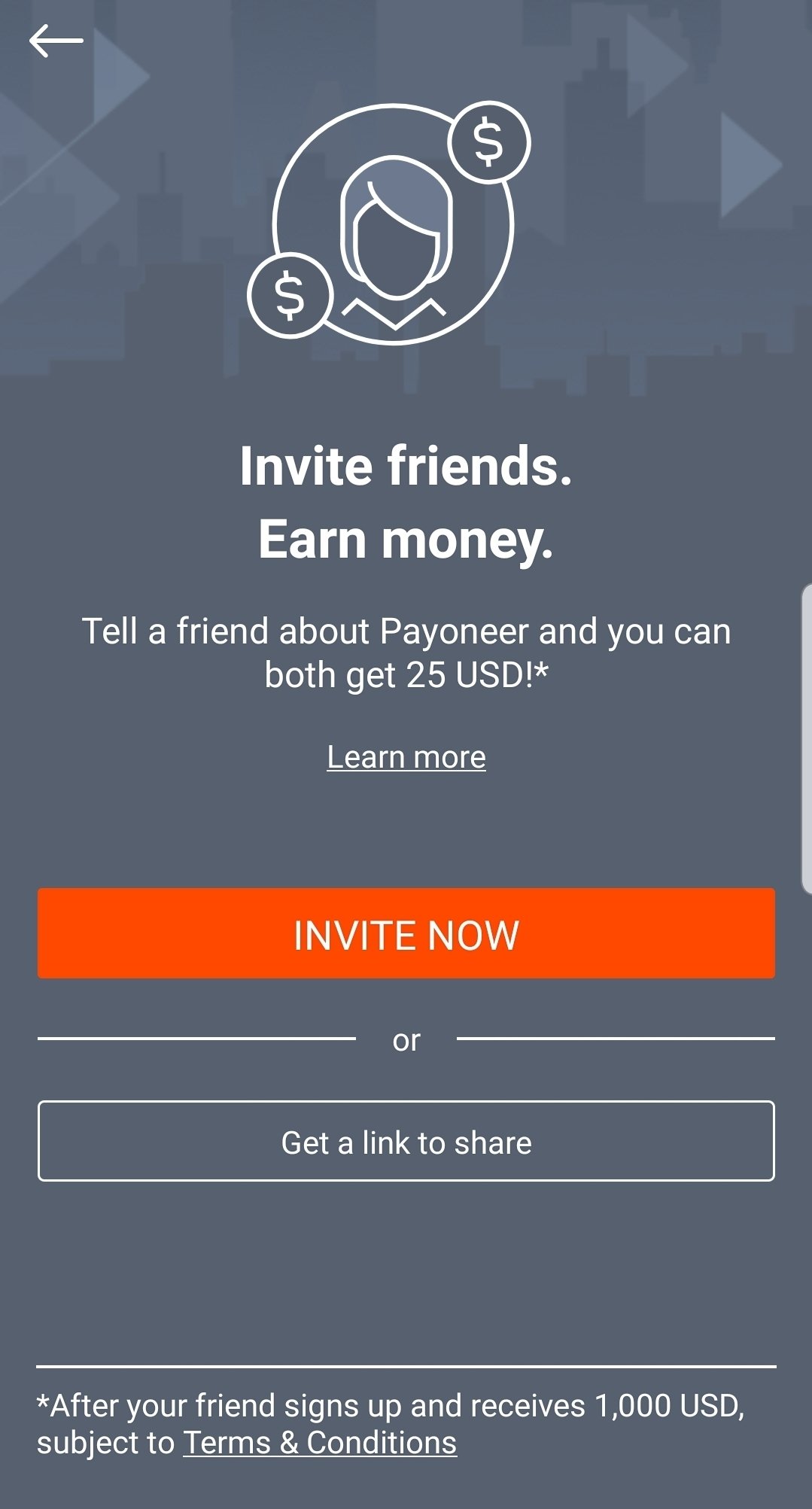Open the Learn more link
The height and width of the screenshot is (1509, 812).
pos(406,757)
